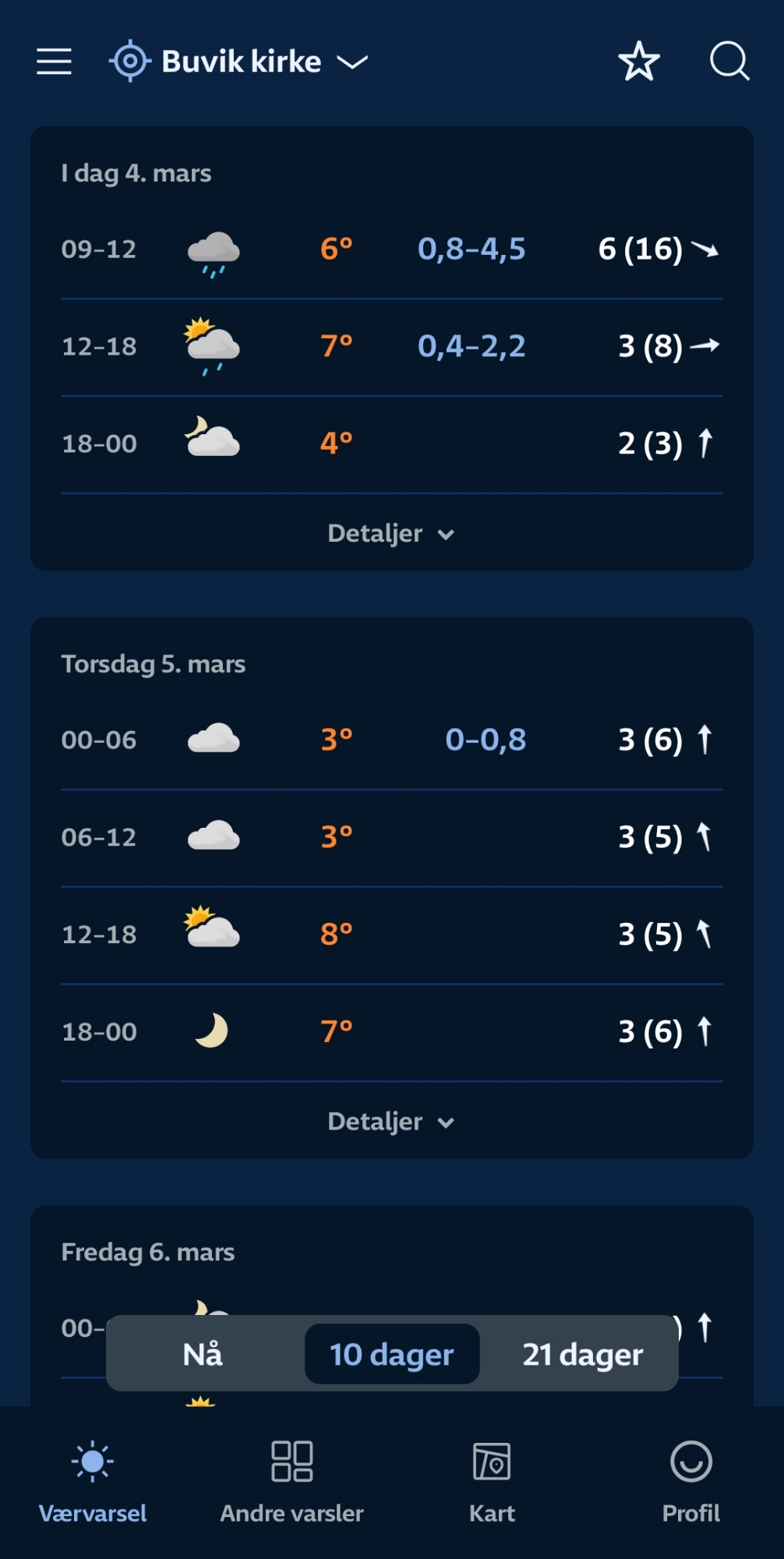Select the 10 dager forecast
The image size is (784, 1559).
pos(391,1355)
